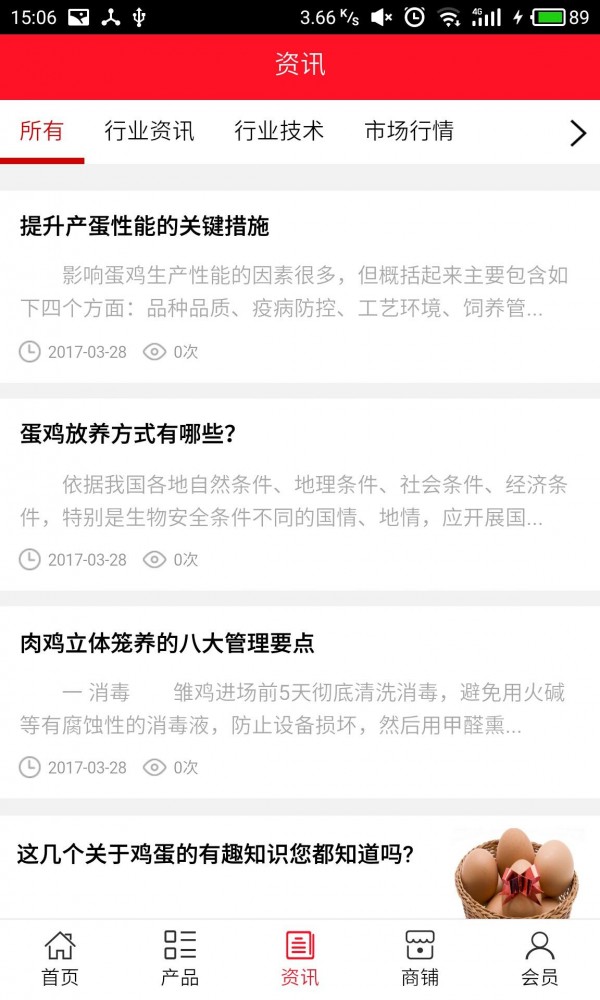Read article 蛋鸡放养方式有哪些?
The height and width of the screenshot is (1000, 600).
128,434
